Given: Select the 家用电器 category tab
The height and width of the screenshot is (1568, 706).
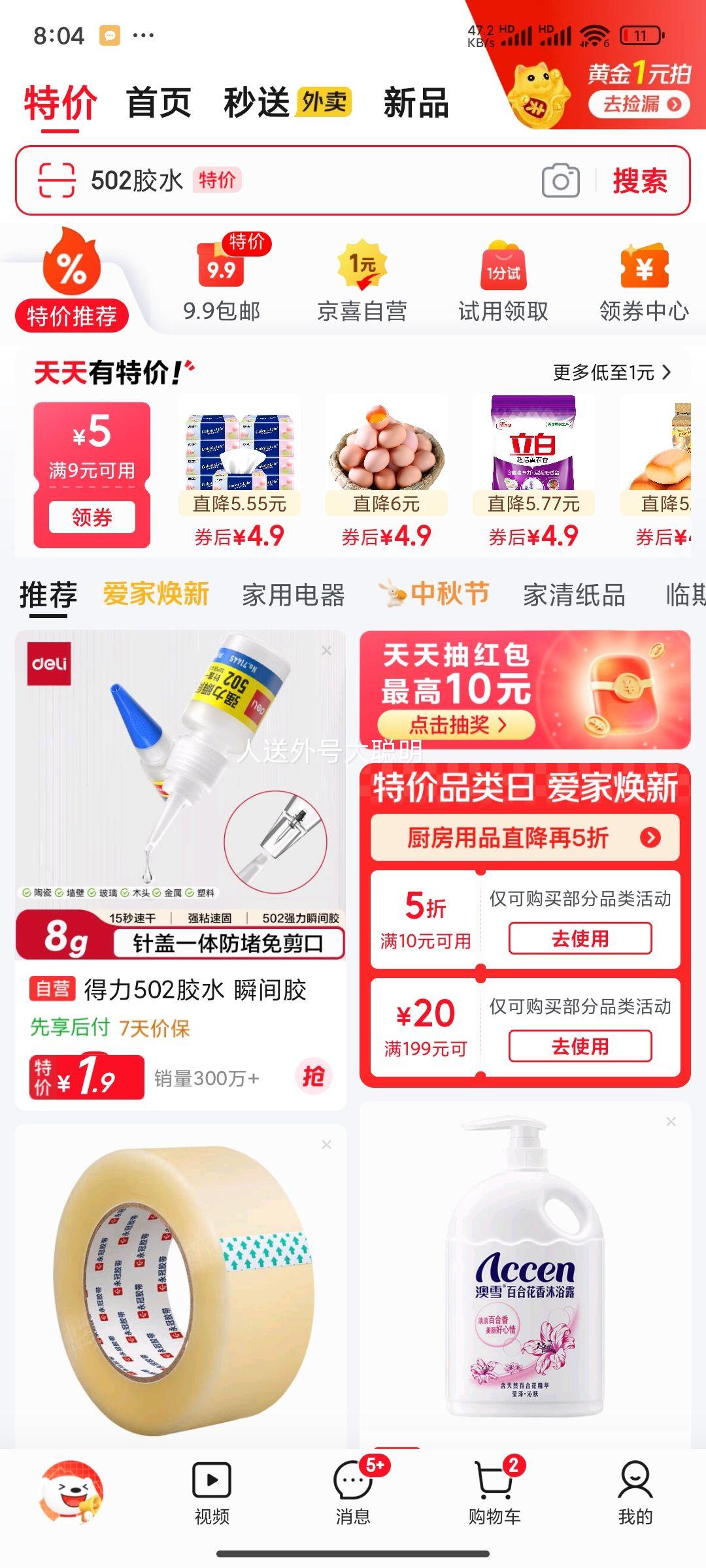Looking at the screenshot, I should (293, 595).
